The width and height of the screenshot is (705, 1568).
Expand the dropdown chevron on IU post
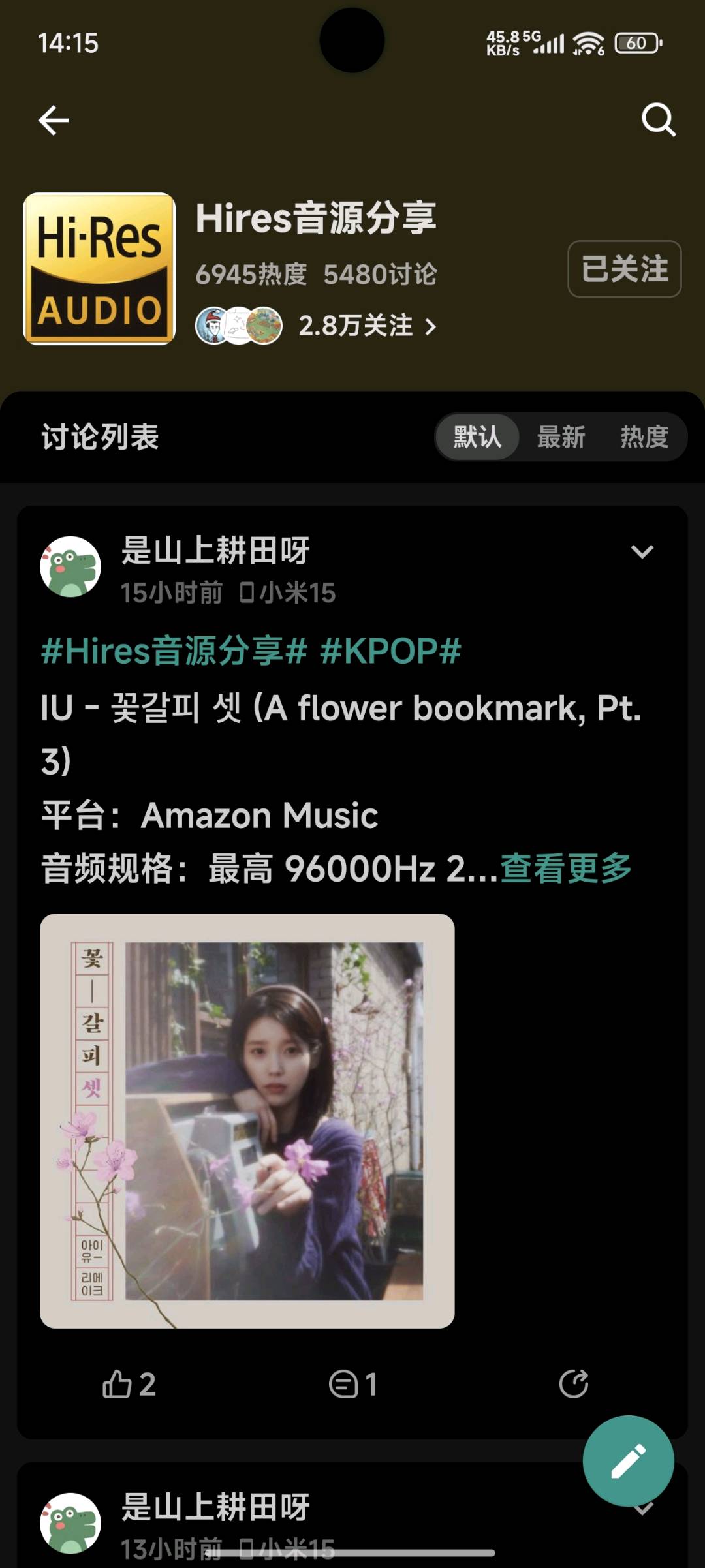click(642, 552)
